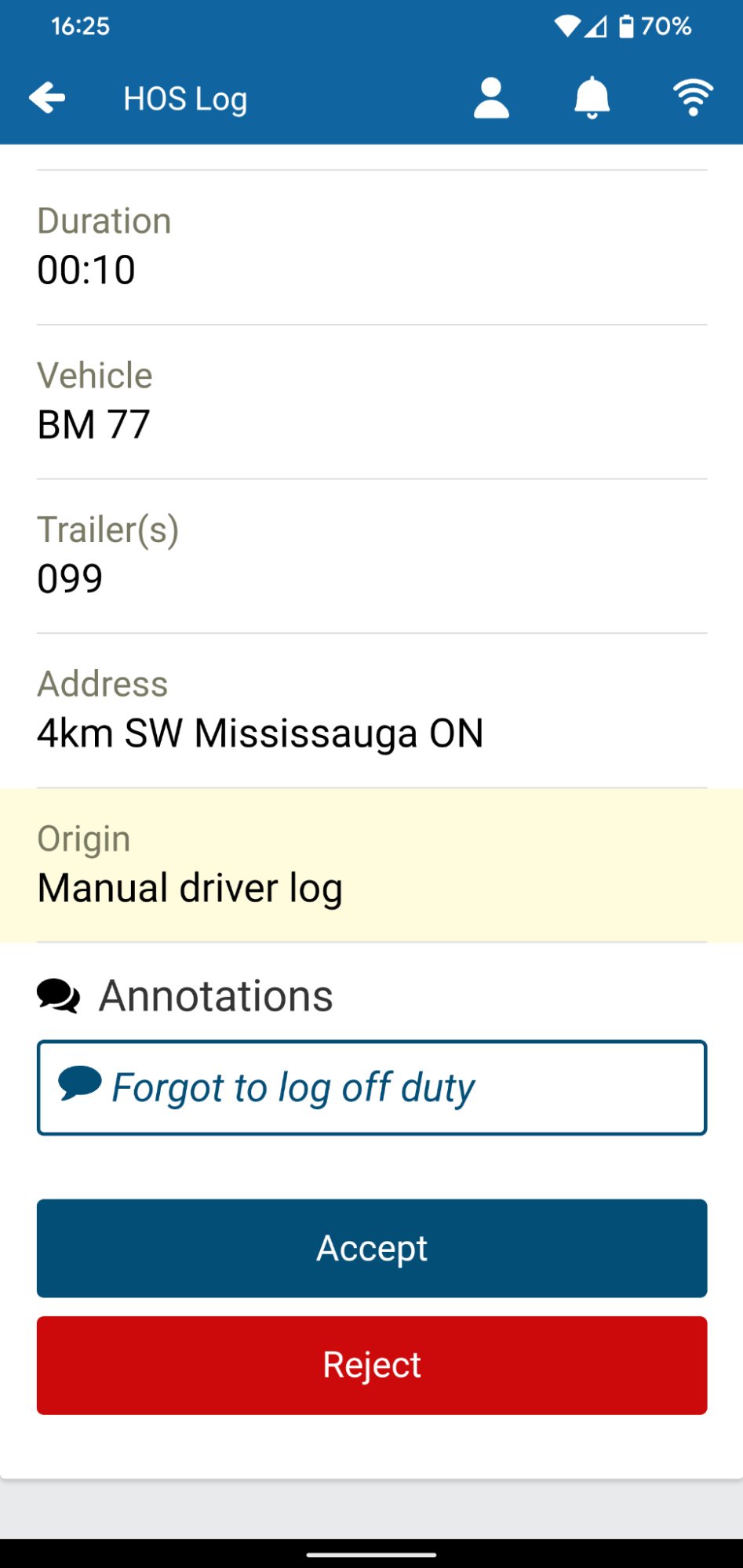Open the driver profile icon
Image resolution: width=743 pixels, height=1568 pixels.
[x=492, y=96]
